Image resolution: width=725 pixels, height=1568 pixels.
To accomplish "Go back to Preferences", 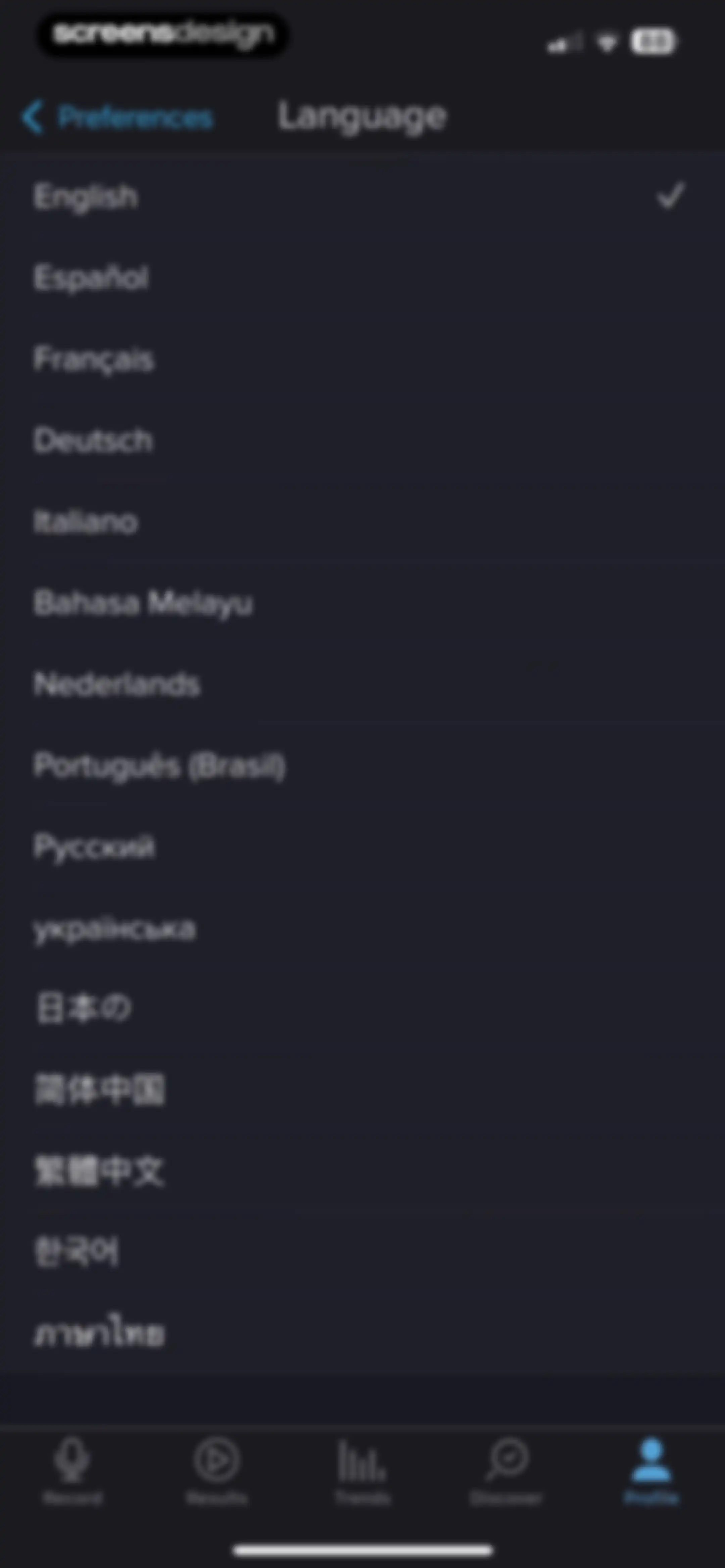I will pos(117,117).
